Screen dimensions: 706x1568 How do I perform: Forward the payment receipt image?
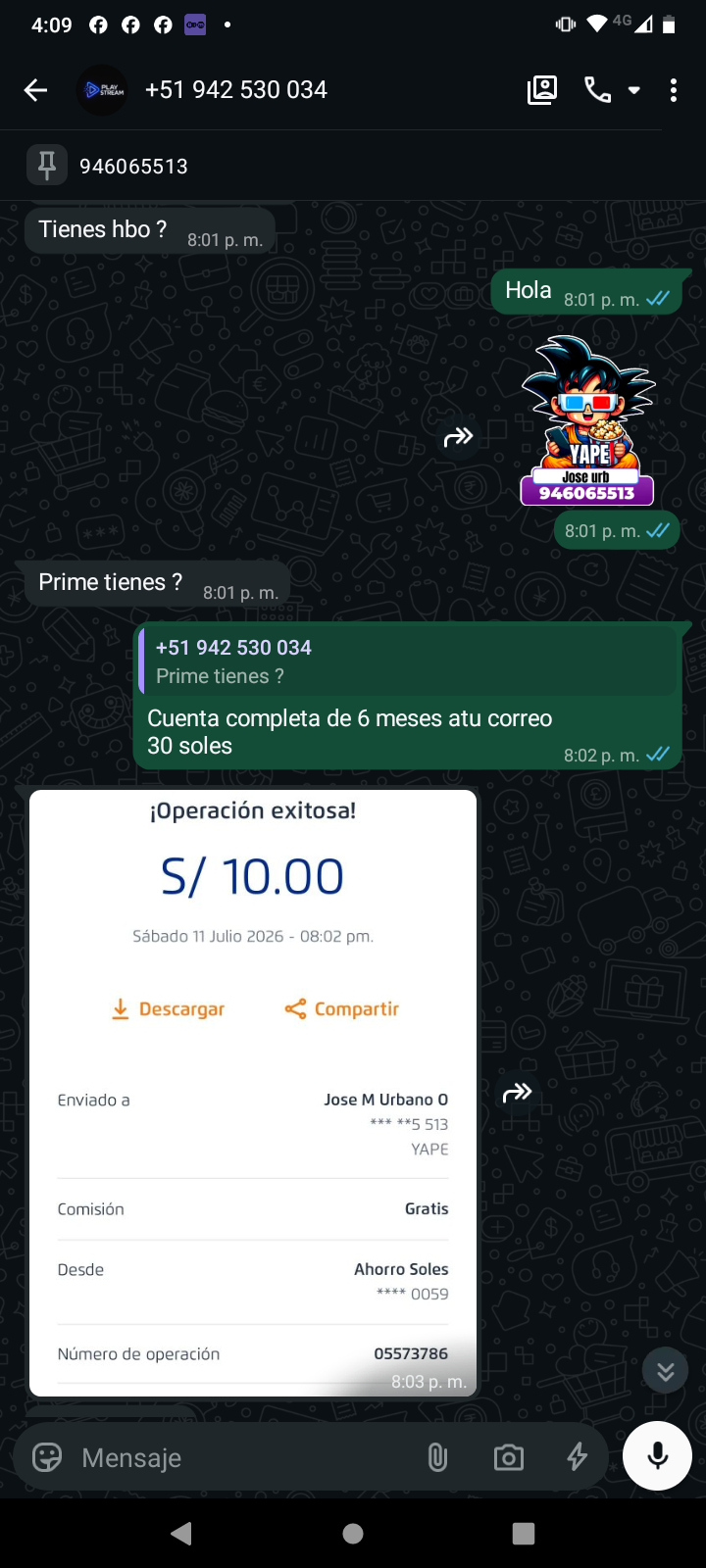[517, 1092]
